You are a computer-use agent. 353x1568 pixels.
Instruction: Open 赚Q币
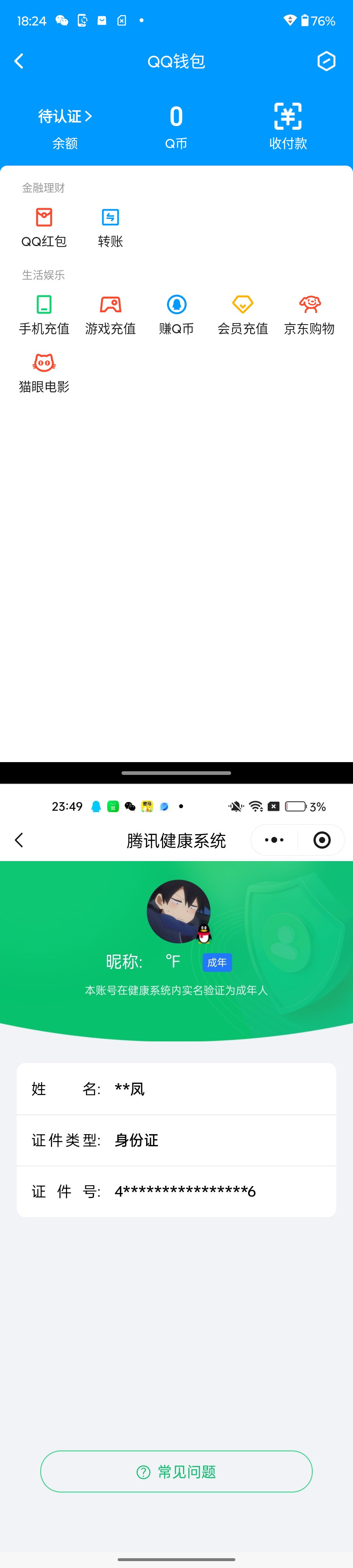click(x=176, y=314)
